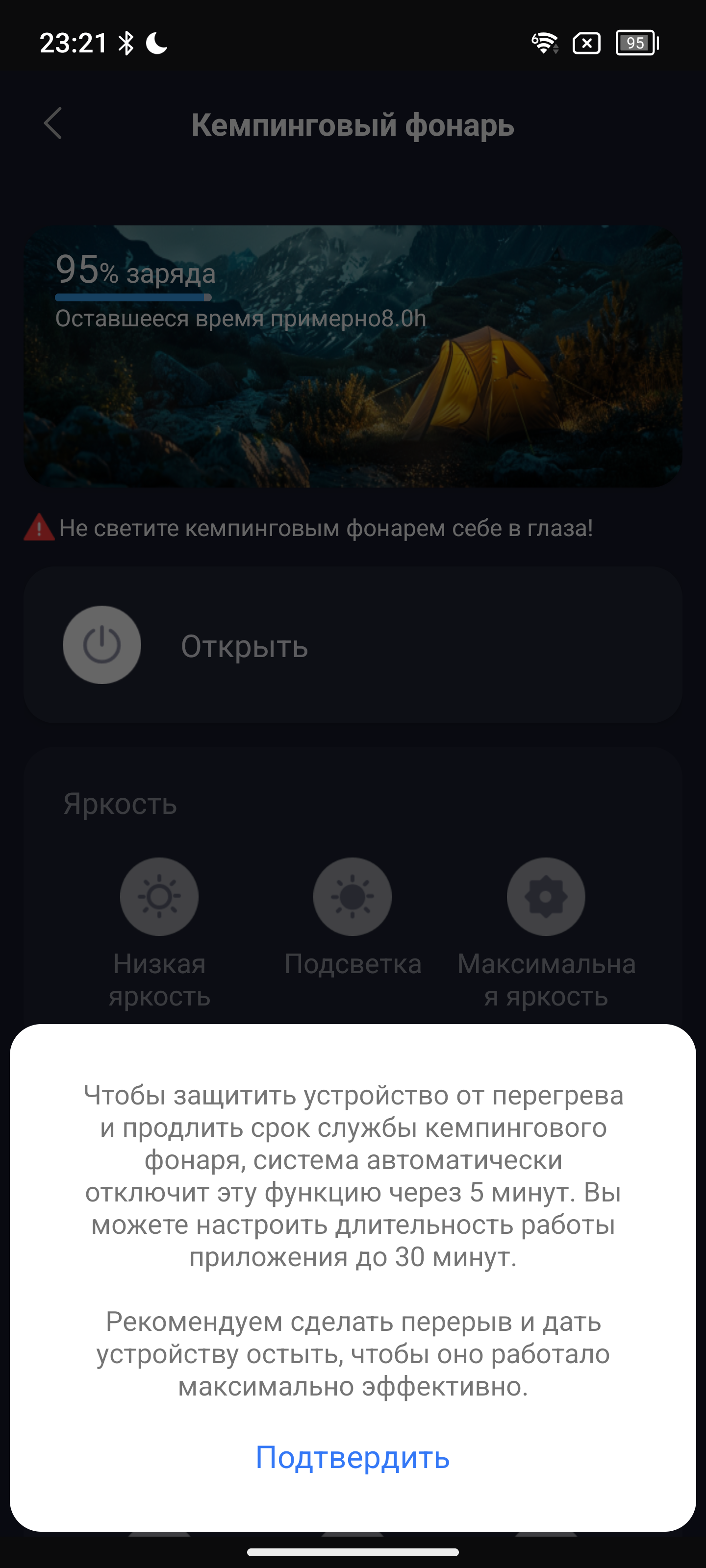706x1568 pixels.
Task: Confirm the overheating notice with Подтвердить
Action: pyautogui.click(x=353, y=1458)
